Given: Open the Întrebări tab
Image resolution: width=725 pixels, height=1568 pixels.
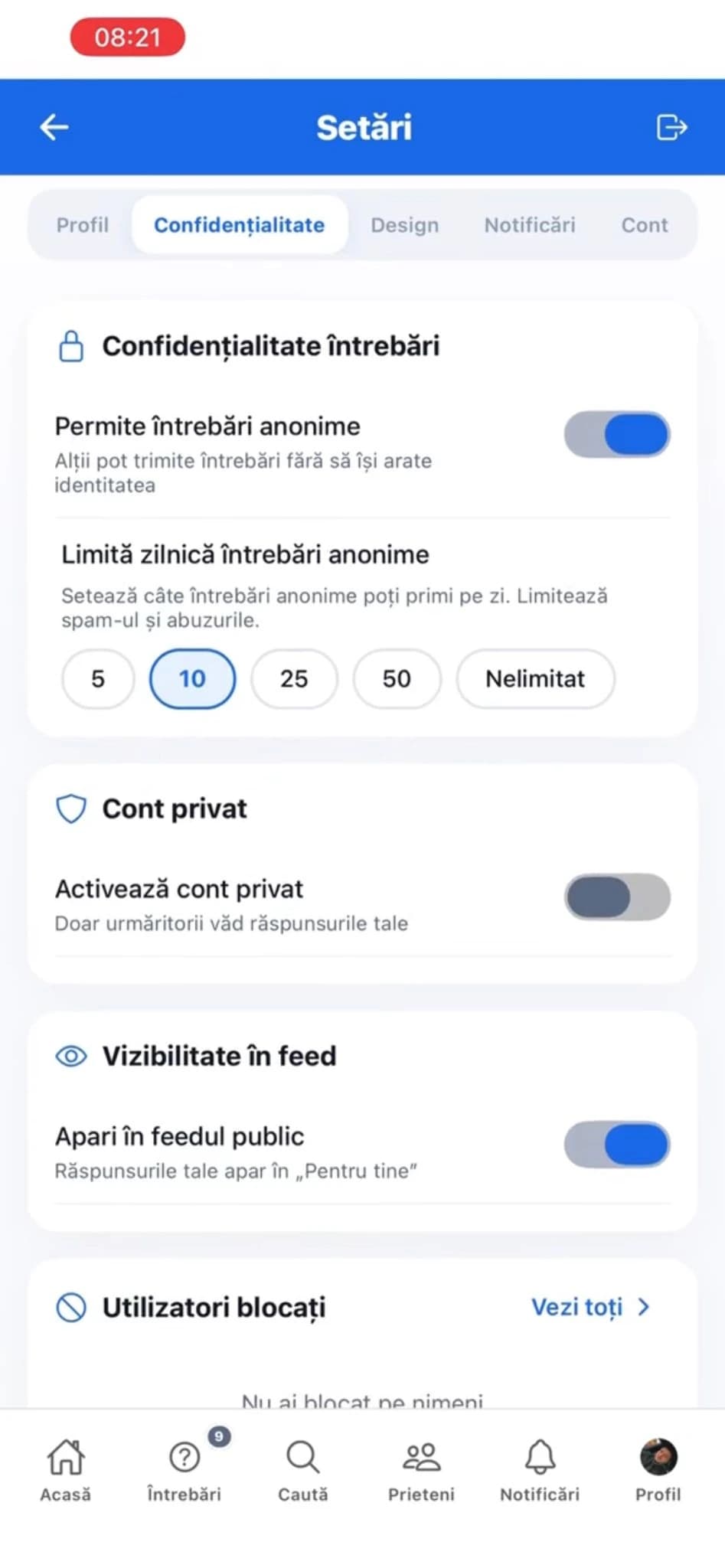Looking at the screenshot, I should [x=185, y=1470].
